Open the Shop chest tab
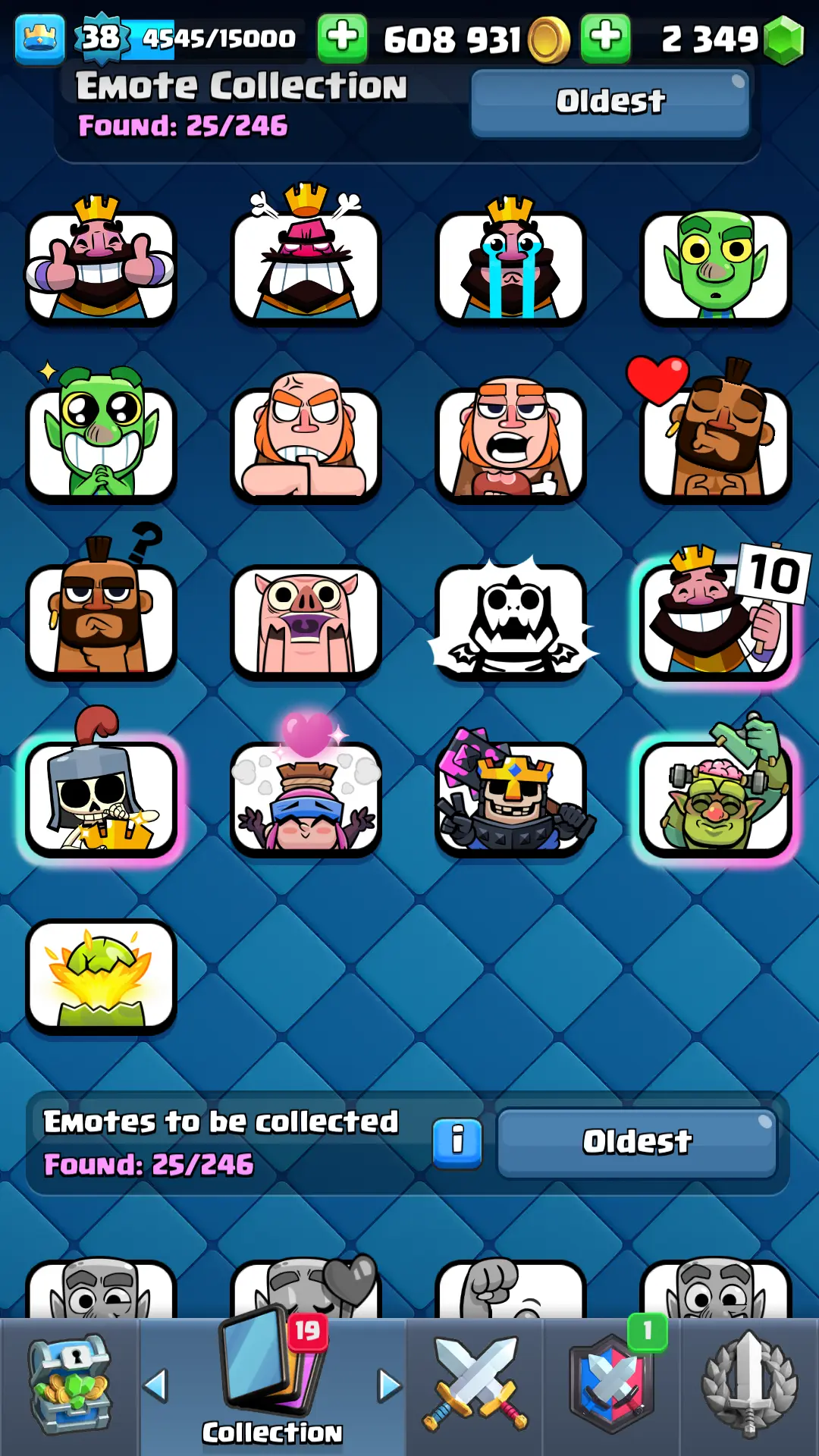The image size is (819, 1456). 70,1386
